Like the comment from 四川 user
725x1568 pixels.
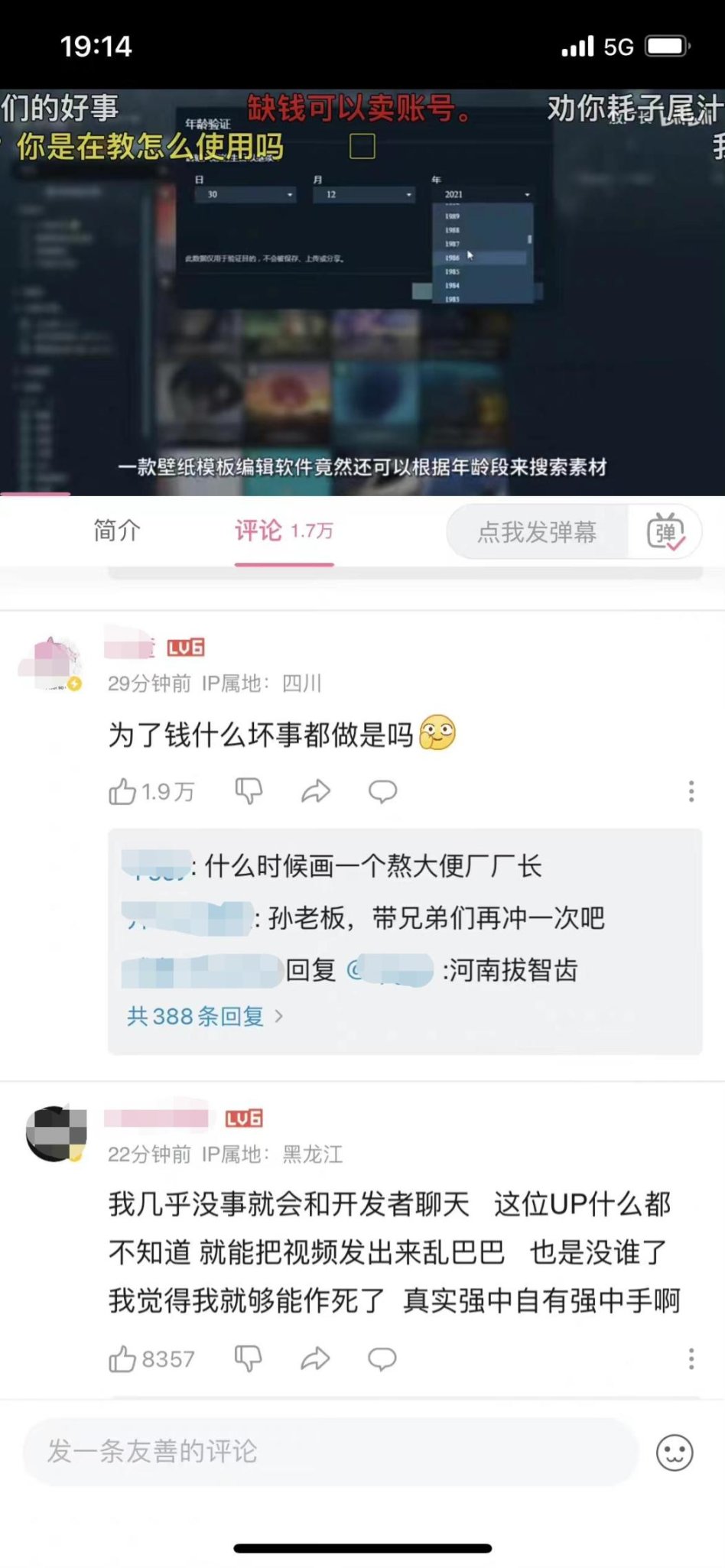pyautogui.click(x=122, y=792)
